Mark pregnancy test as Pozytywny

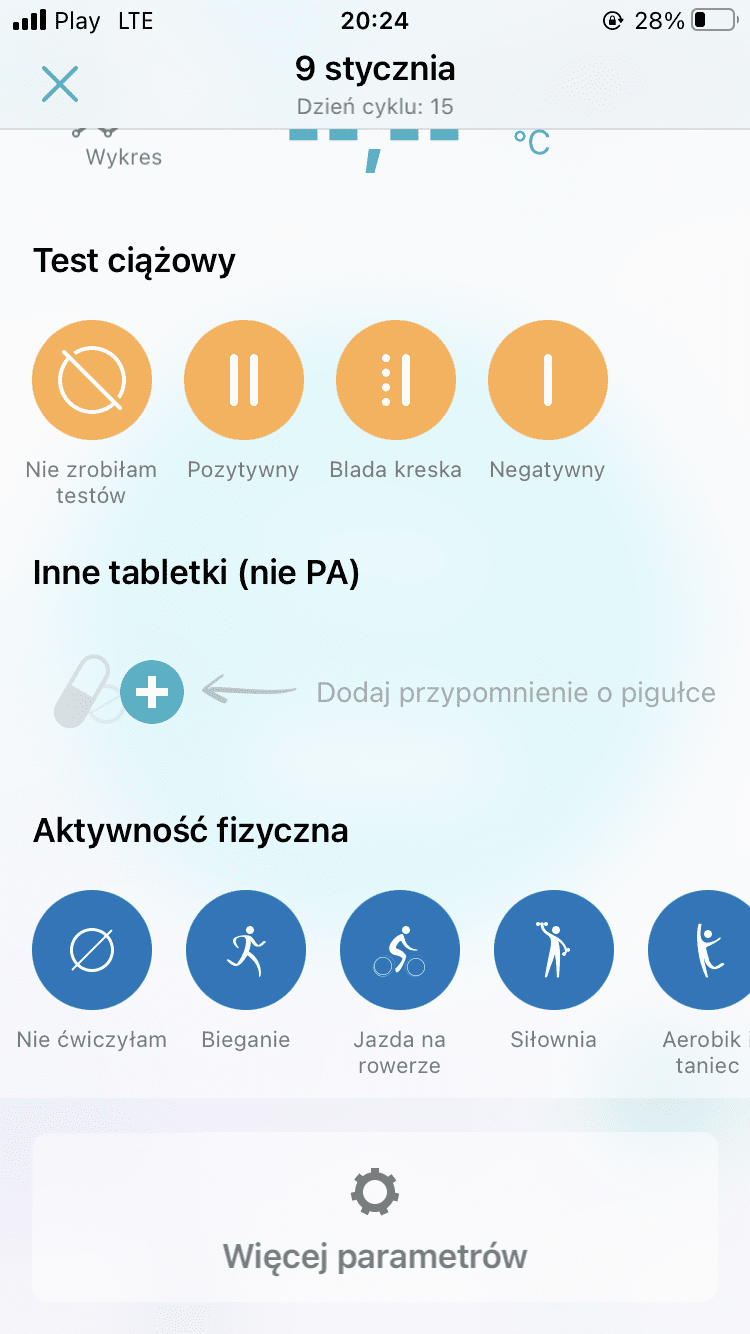[x=244, y=380]
